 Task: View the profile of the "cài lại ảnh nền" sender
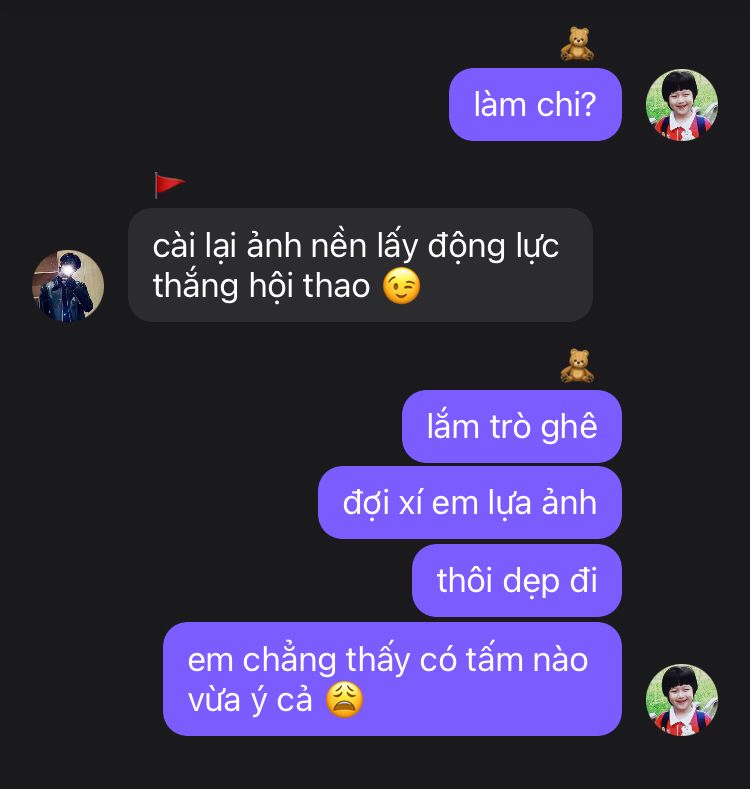pyautogui.click(x=68, y=286)
